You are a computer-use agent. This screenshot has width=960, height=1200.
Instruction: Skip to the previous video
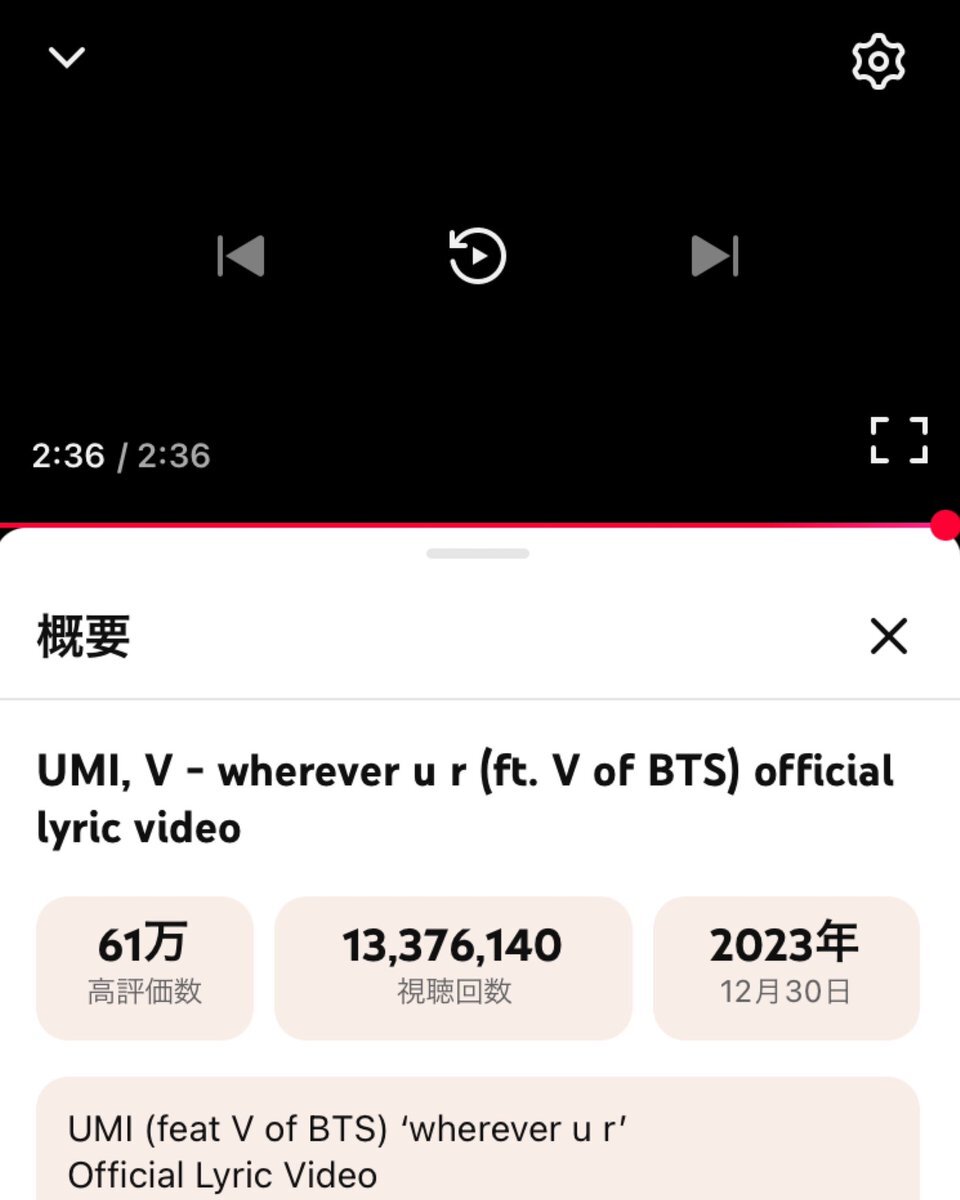click(241, 256)
